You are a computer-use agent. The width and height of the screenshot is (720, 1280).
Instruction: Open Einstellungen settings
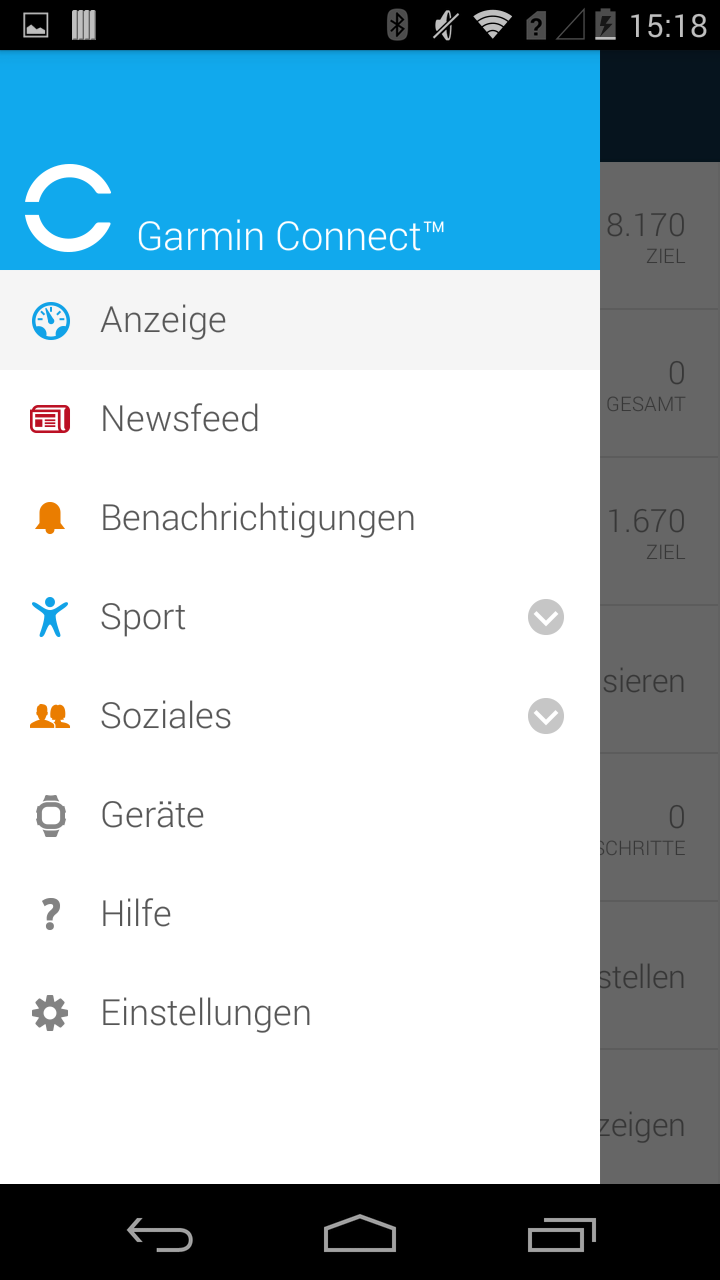pos(205,1013)
